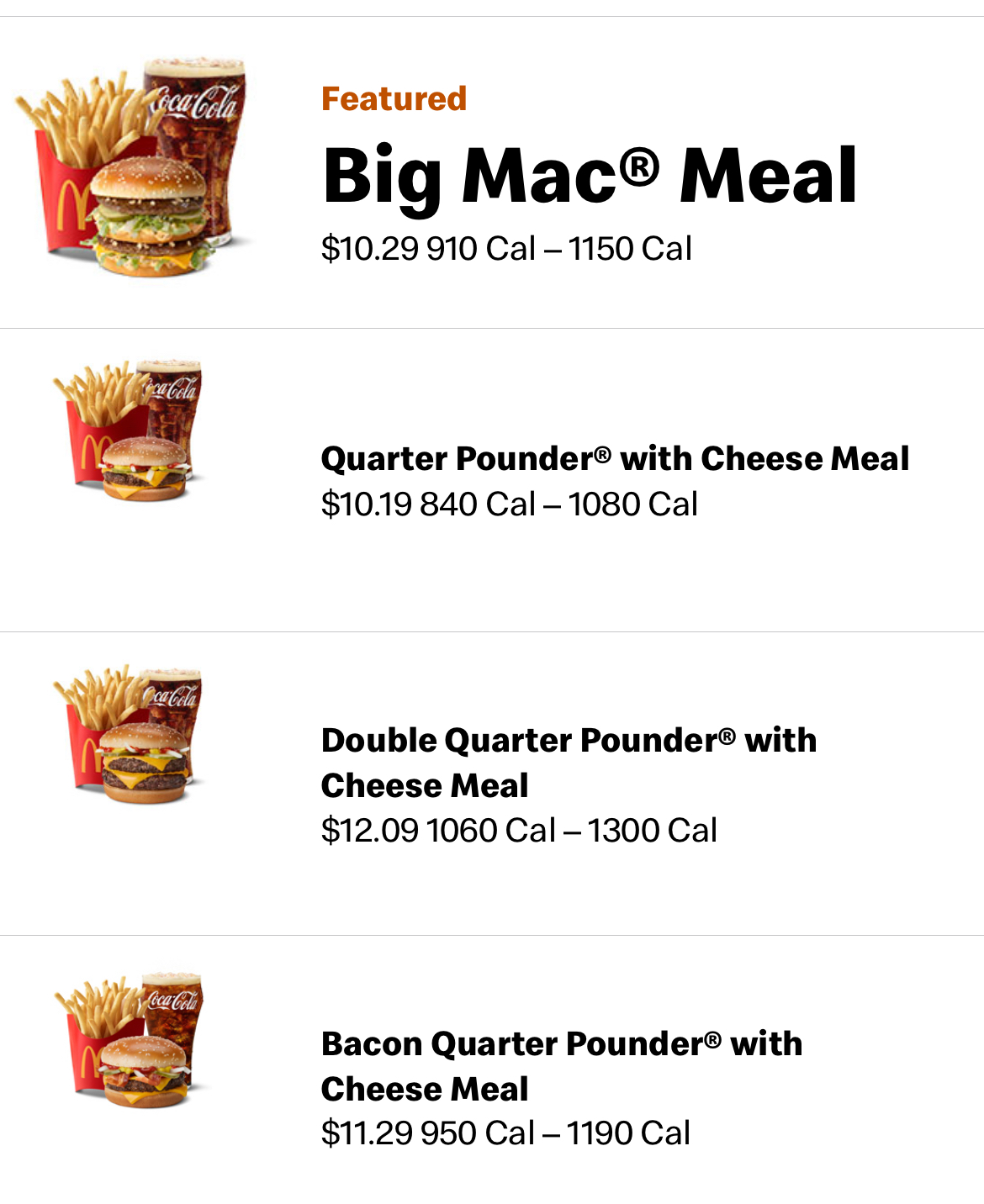984x1204 pixels.
Task: View Bacon Quarter Pounder with Cheese Meal
Action: (561, 1066)
